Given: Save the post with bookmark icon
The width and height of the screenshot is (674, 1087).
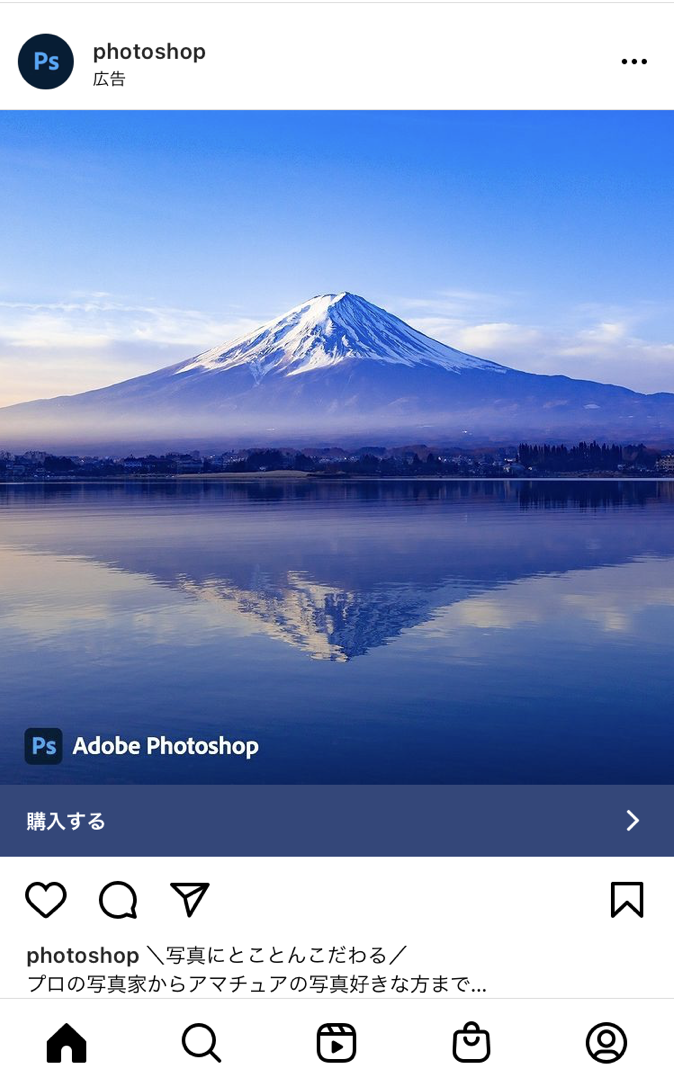Looking at the screenshot, I should pyautogui.click(x=627, y=900).
